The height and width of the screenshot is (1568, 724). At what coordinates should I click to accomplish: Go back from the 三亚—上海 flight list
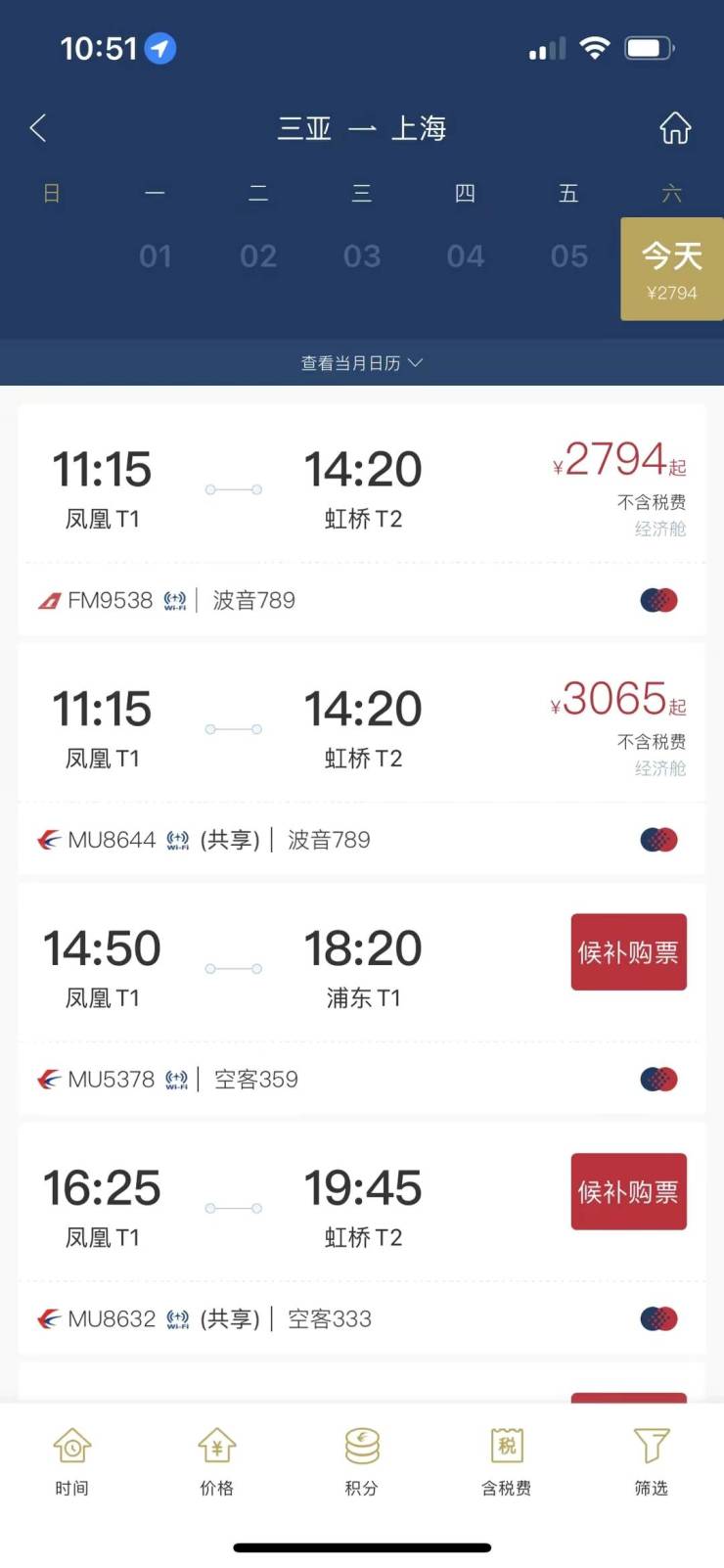pos(38,128)
